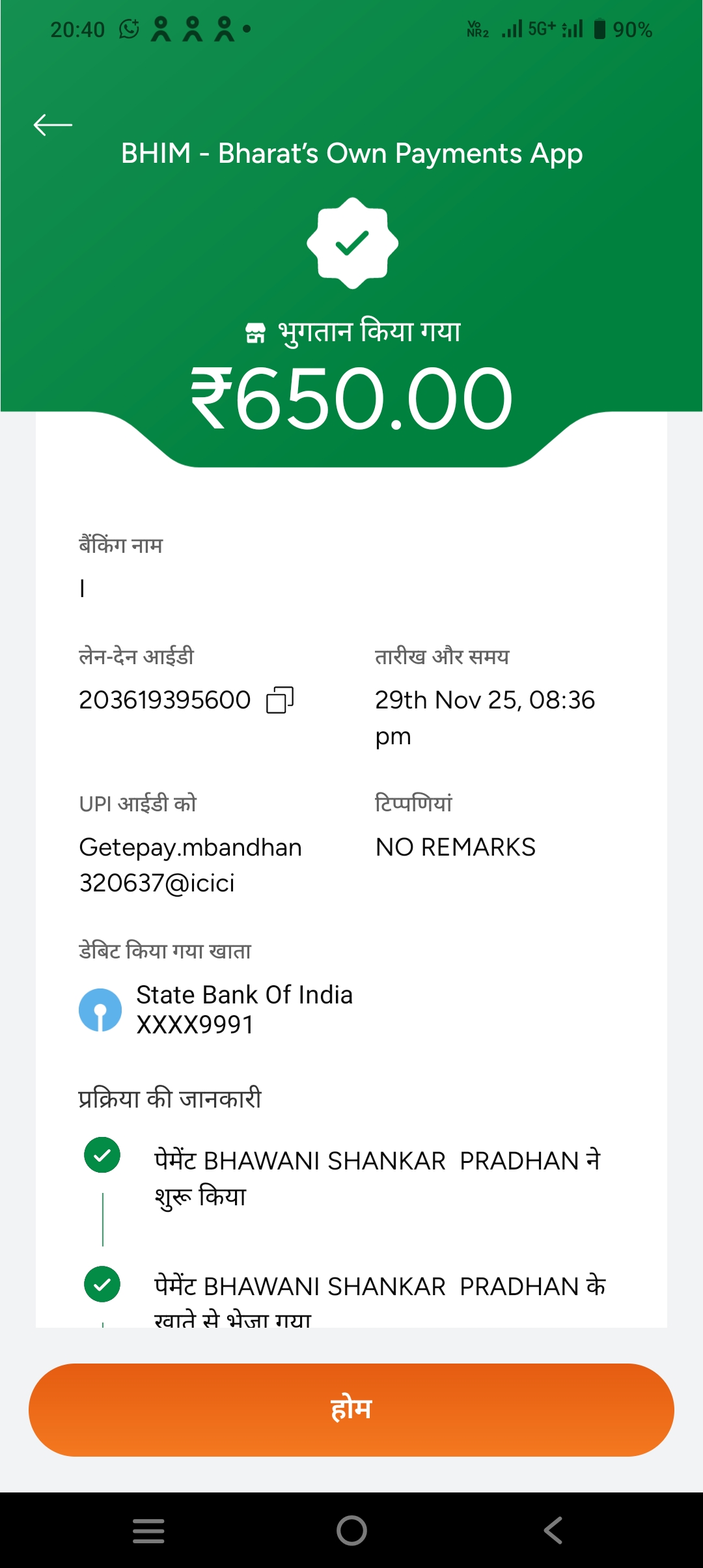Go back using the top-left arrow
Screen dimensions: 703x1568
(x=53, y=124)
